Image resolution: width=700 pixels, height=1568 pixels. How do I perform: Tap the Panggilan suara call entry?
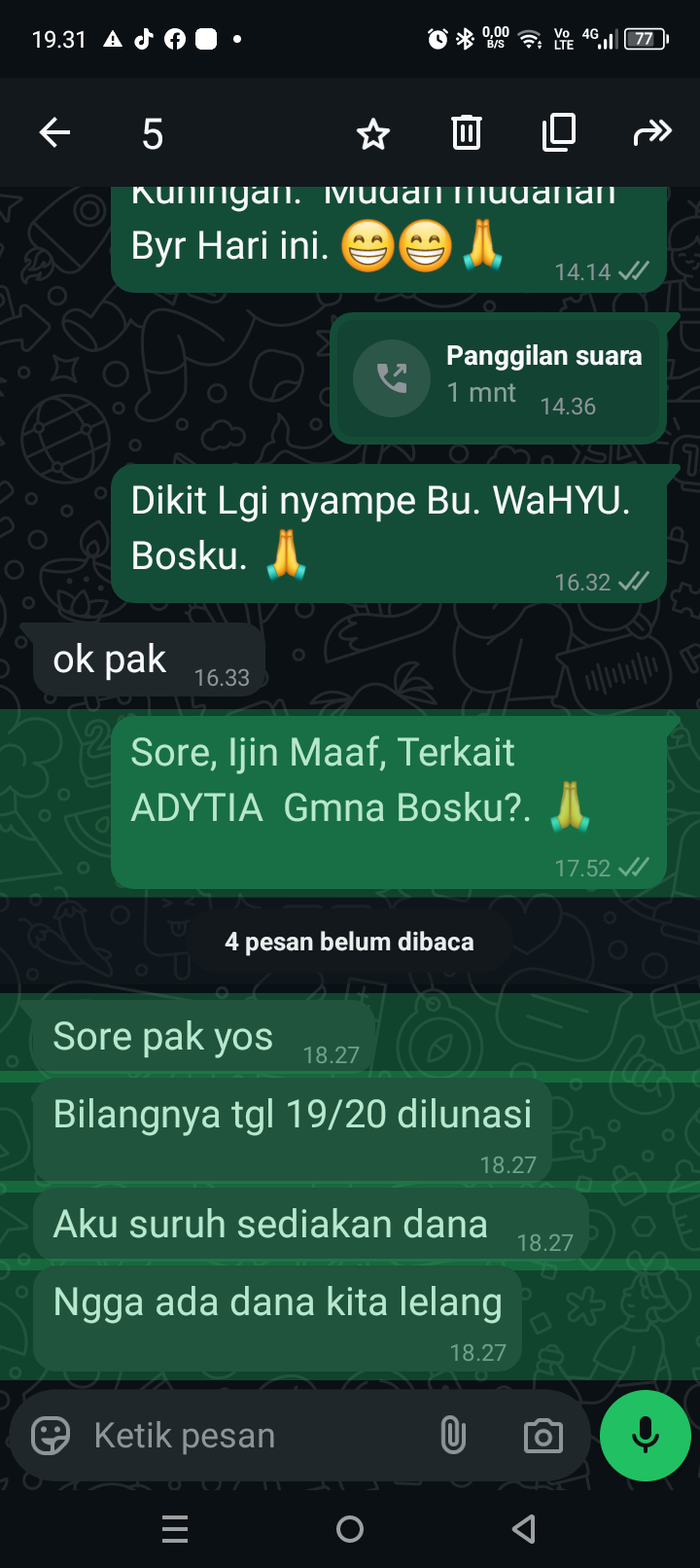click(x=498, y=377)
